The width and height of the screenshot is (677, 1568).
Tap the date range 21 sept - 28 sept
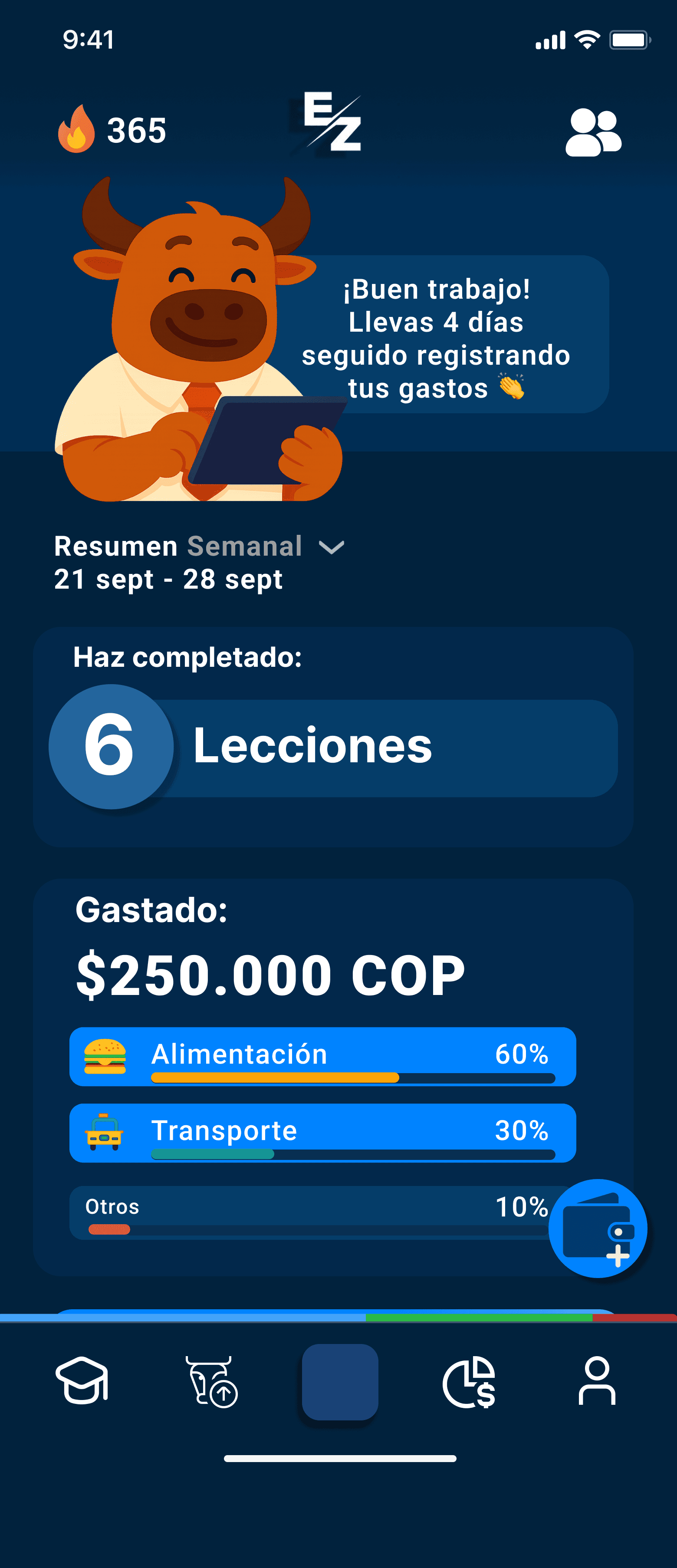click(x=168, y=580)
